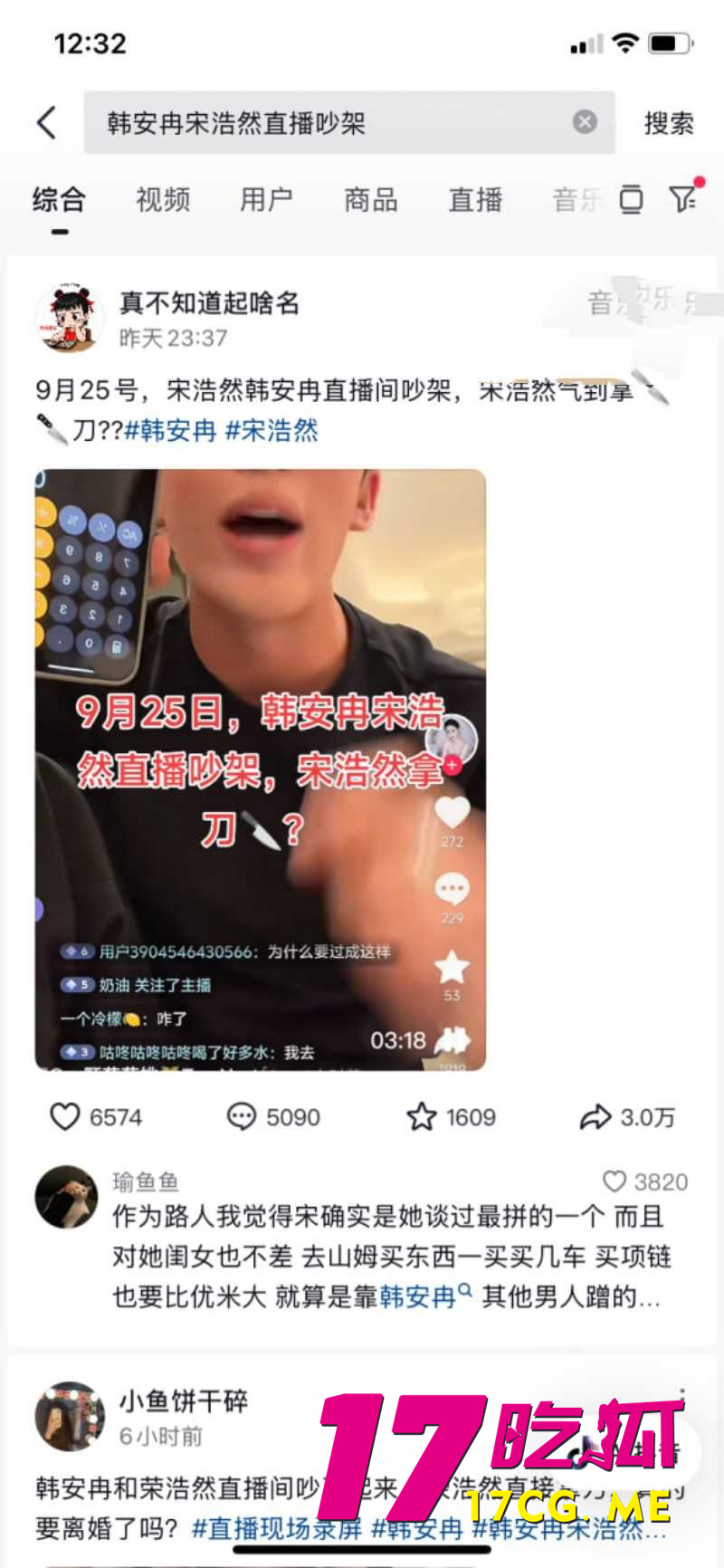The image size is (724, 1568).
Task: Like 瑜鱼鱼's comment with 3820 likes
Action: click(615, 1181)
